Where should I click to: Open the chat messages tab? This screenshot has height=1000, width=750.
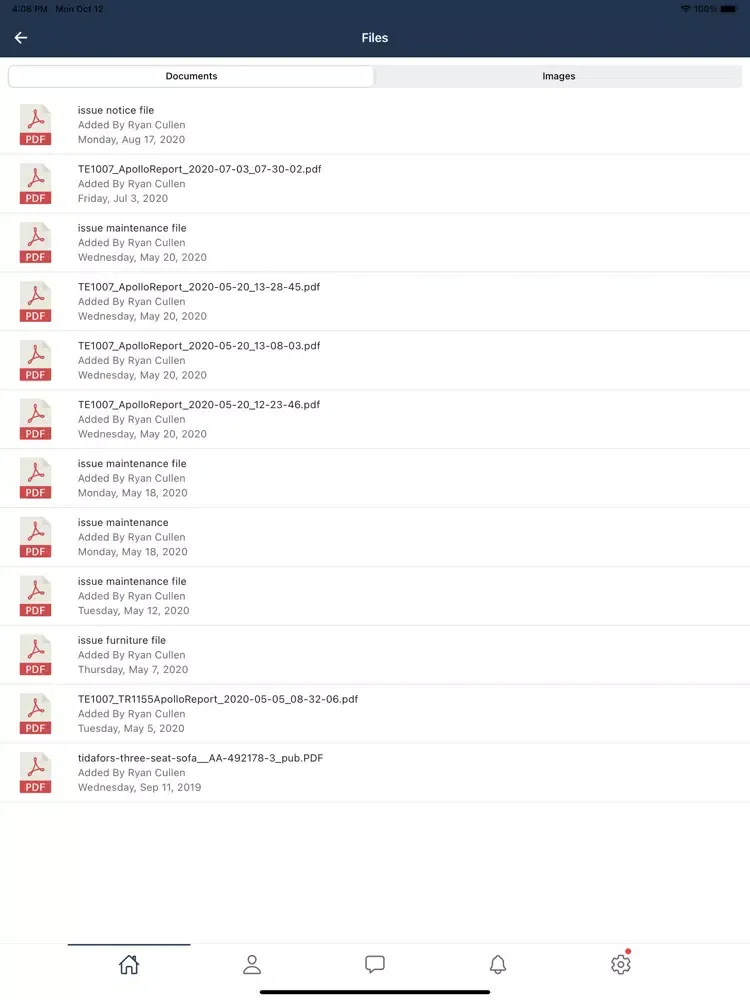point(375,964)
